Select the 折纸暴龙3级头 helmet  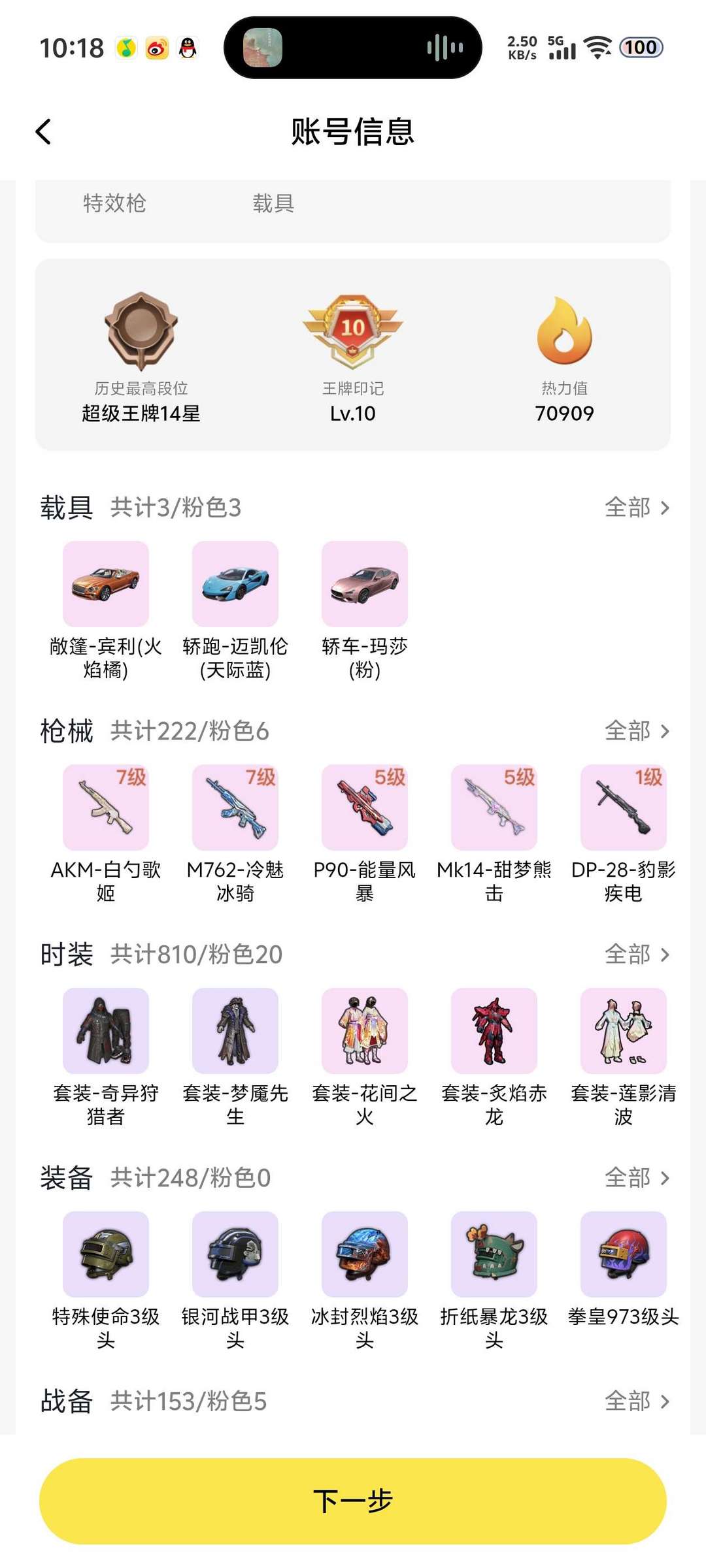494,1254
